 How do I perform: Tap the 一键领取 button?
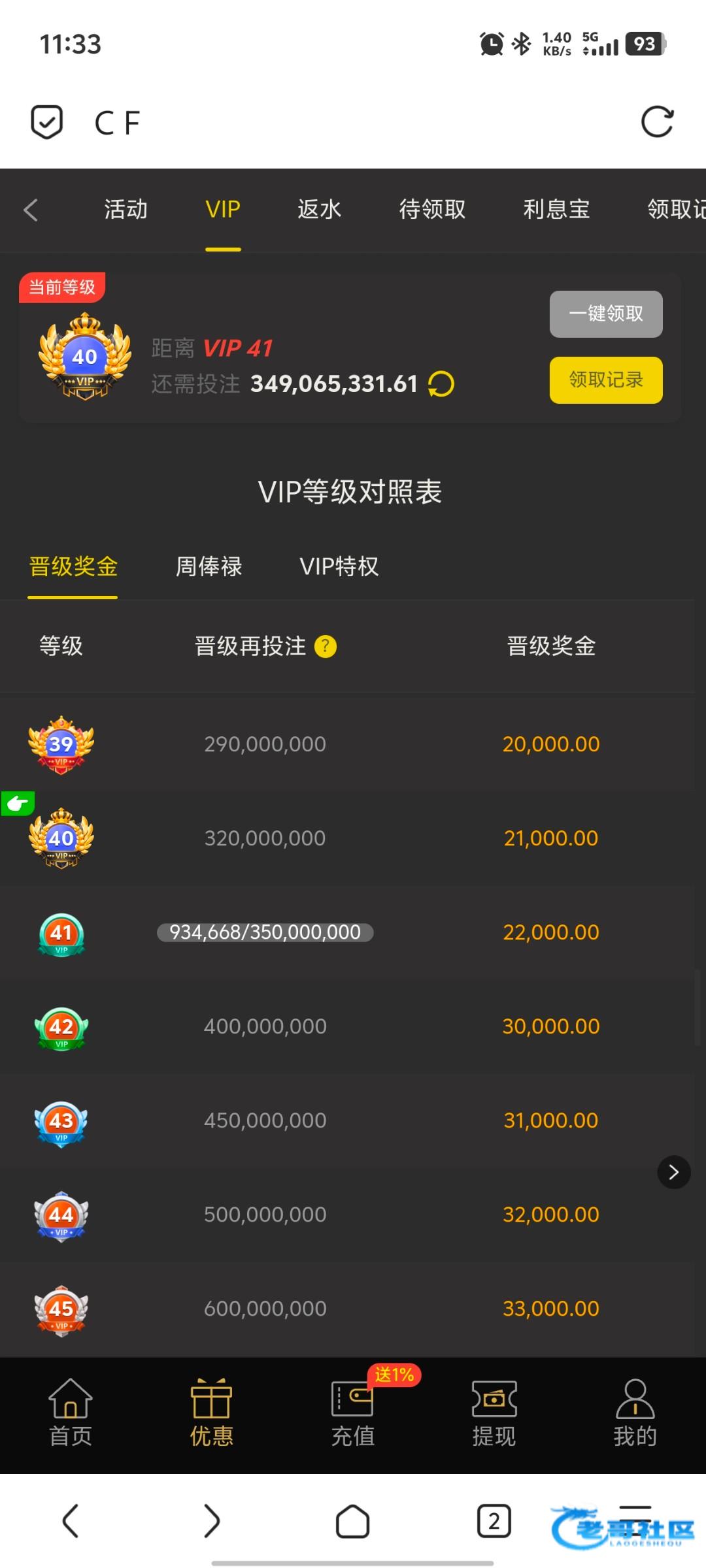click(606, 314)
